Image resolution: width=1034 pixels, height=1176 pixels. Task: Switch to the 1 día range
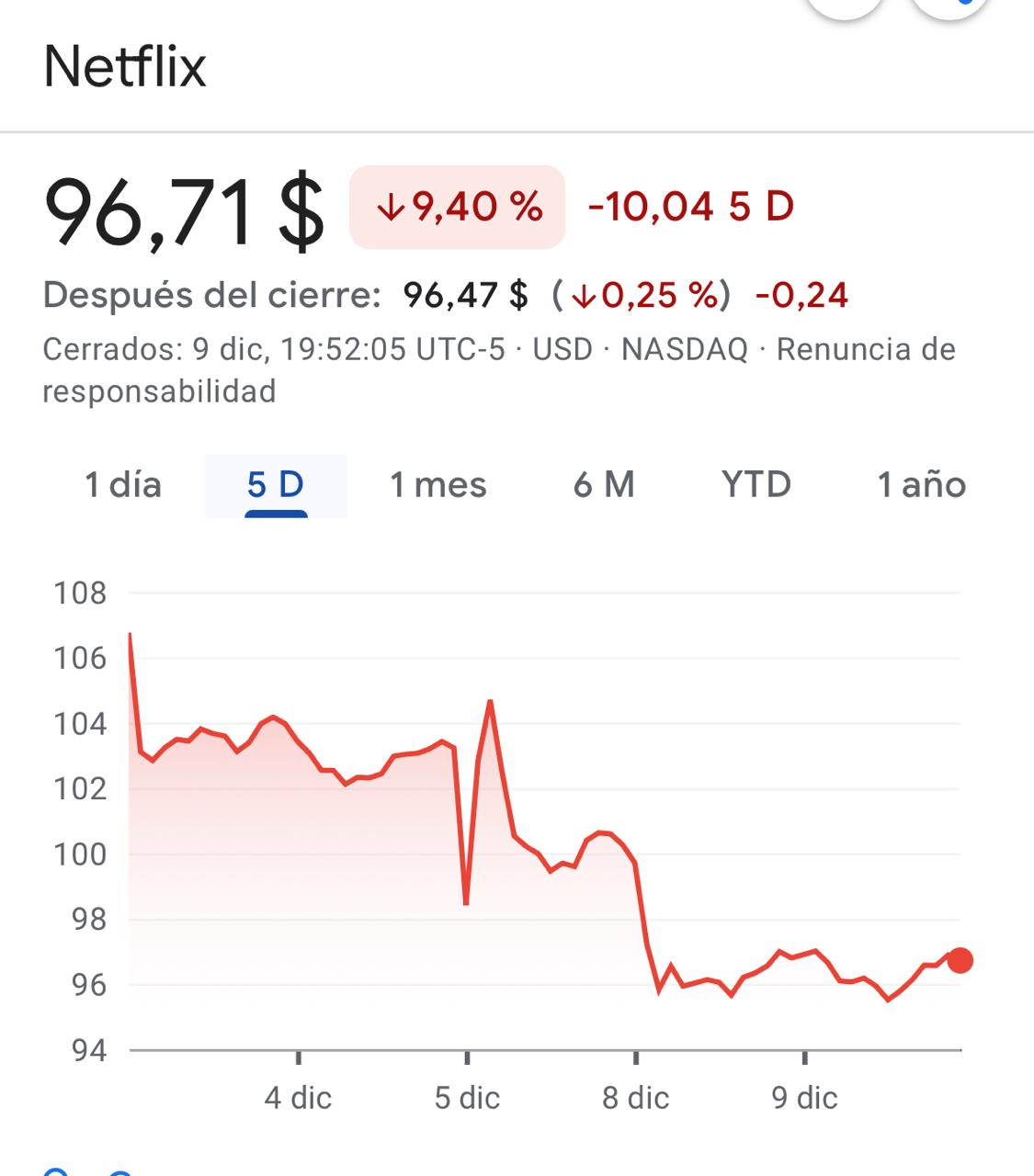tap(123, 484)
